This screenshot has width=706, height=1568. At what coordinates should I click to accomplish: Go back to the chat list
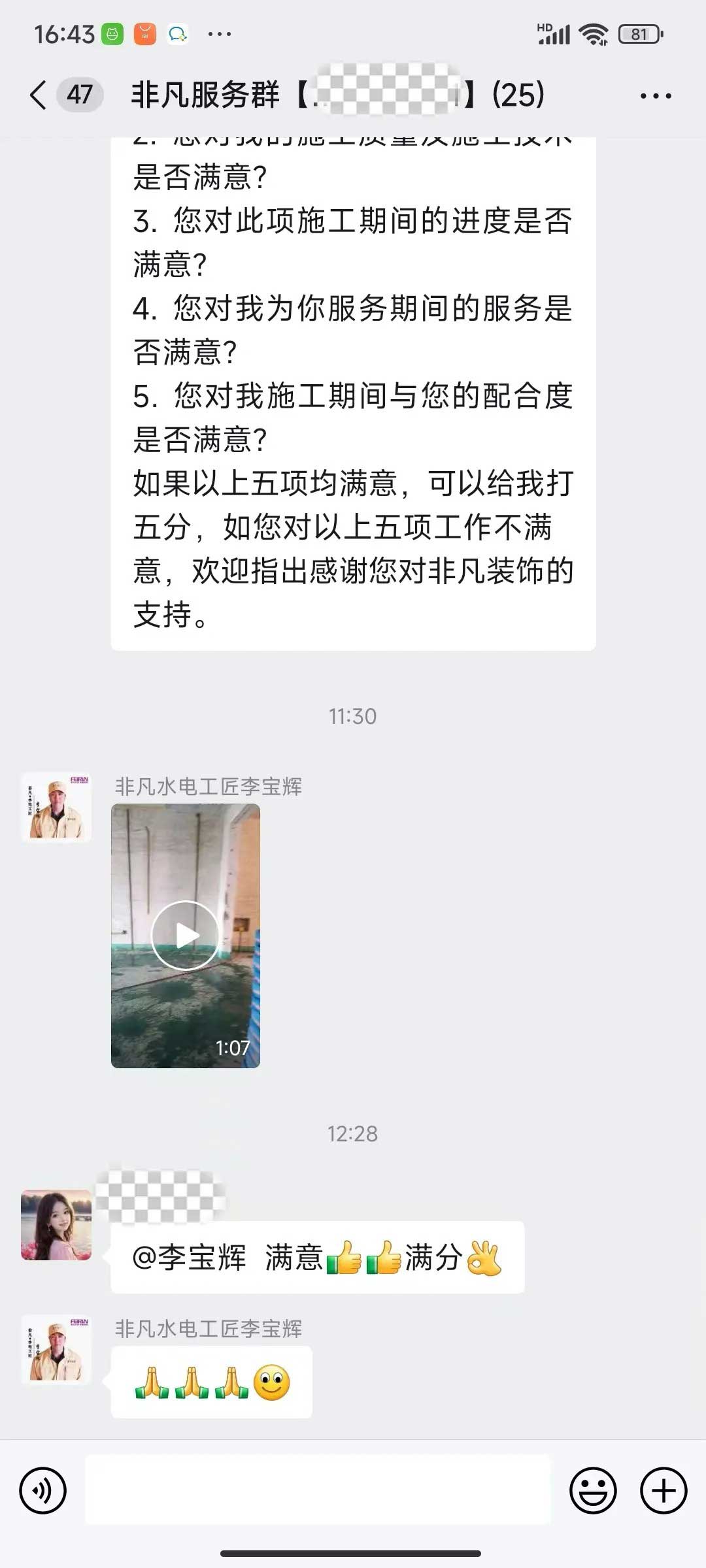click(x=39, y=95)
